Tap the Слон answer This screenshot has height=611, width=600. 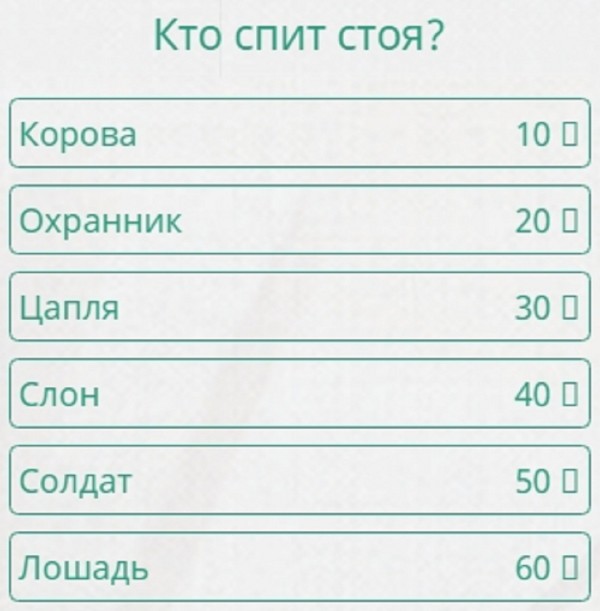[300, 393]
